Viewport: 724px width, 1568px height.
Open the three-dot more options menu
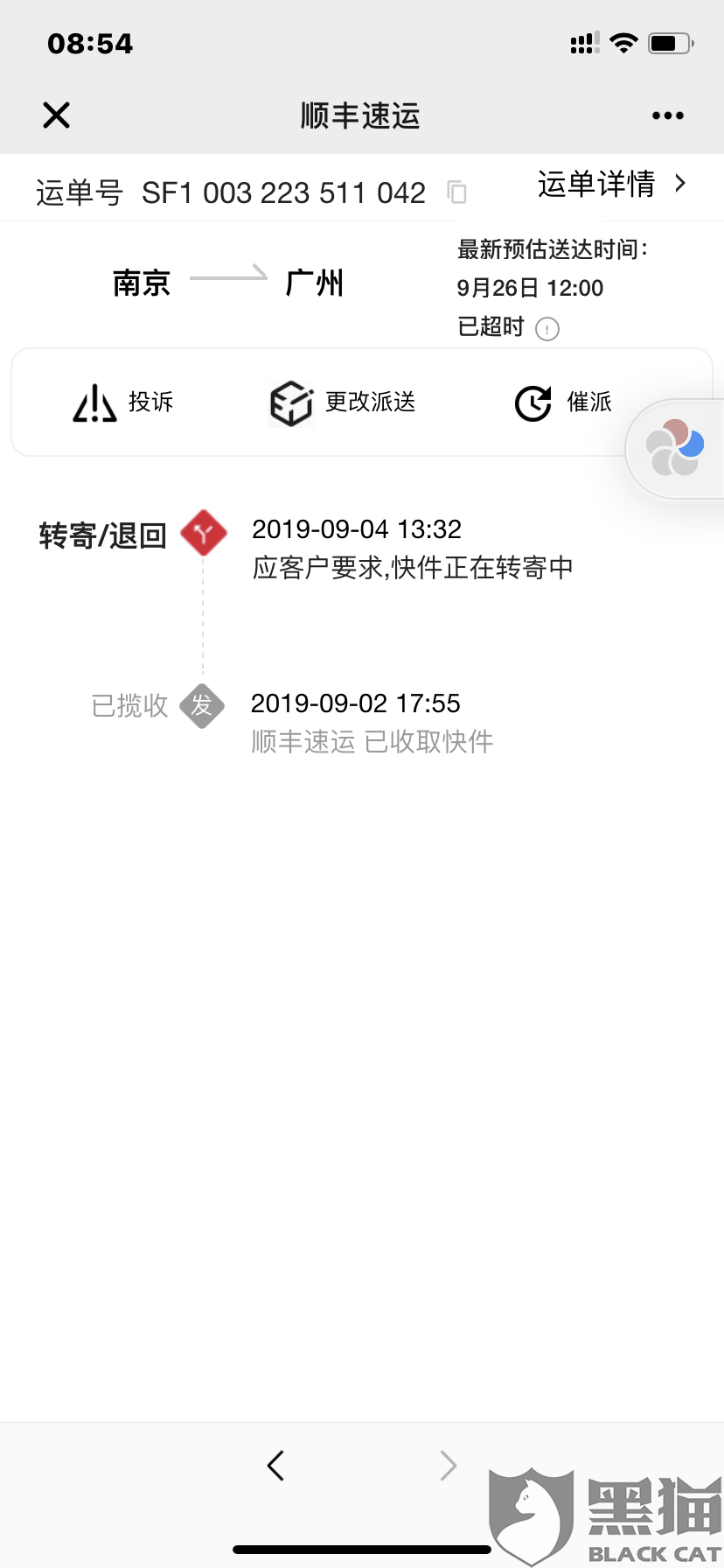[x=667, y=115]
